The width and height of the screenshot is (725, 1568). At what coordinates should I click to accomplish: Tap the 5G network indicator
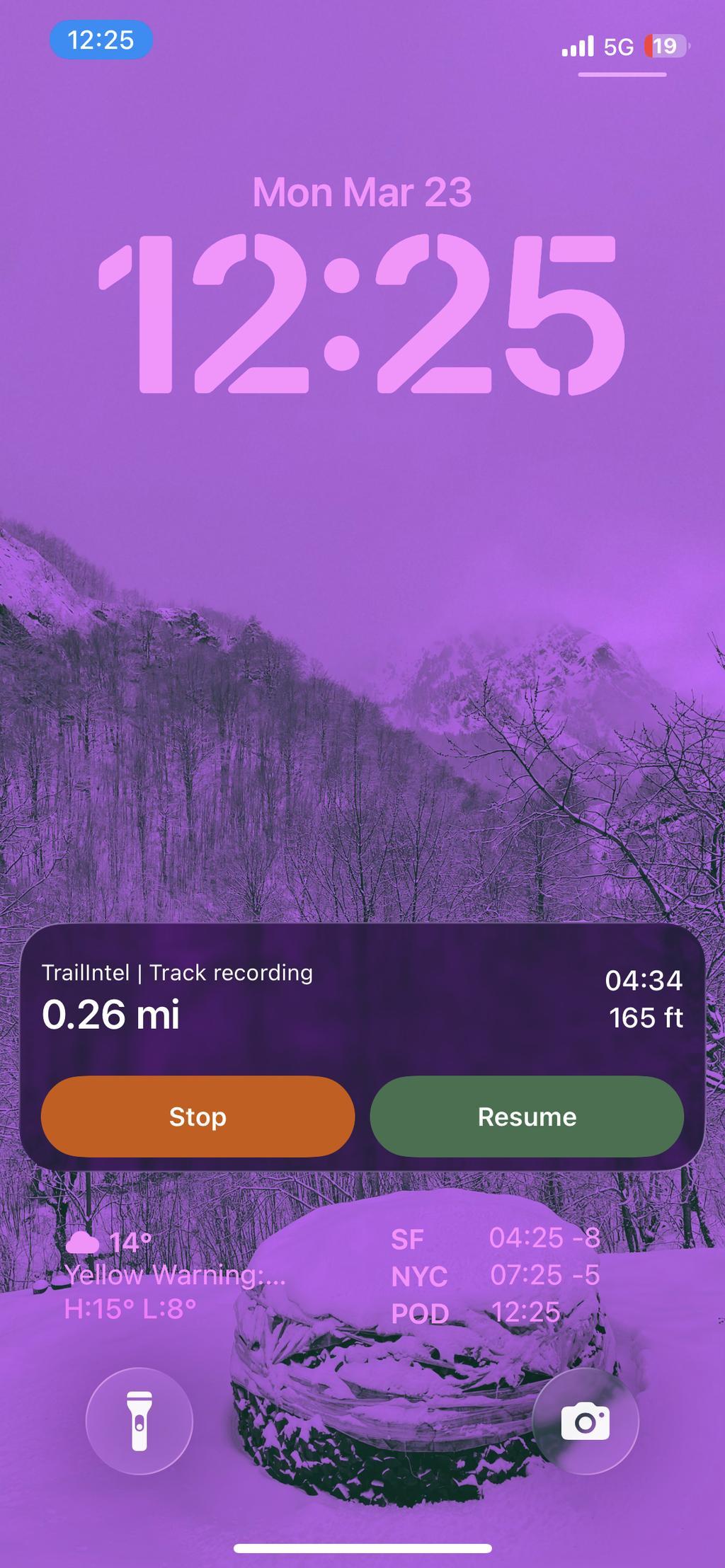[x=618, y=46]
